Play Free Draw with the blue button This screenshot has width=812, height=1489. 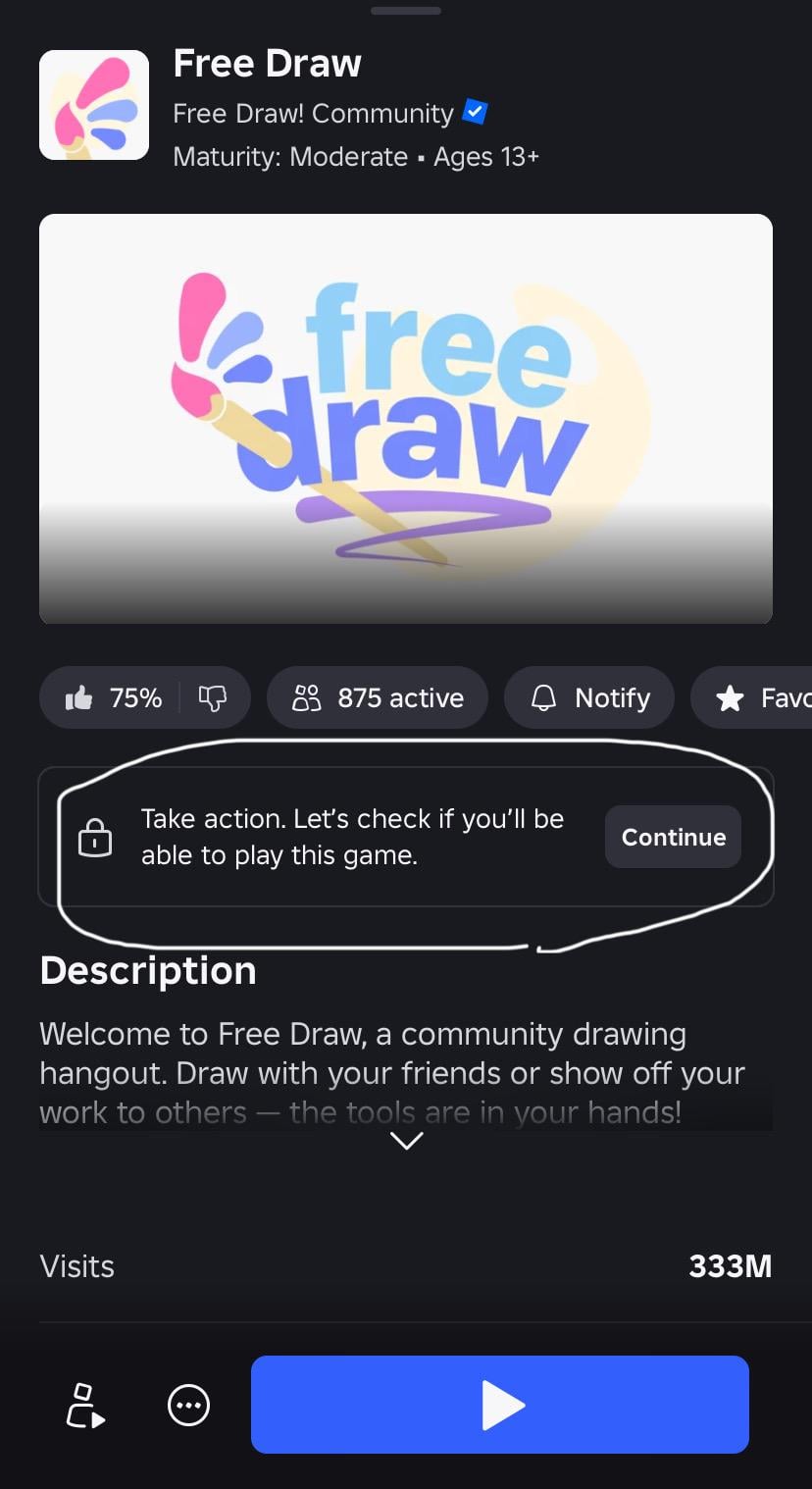tap(500, 1405)
